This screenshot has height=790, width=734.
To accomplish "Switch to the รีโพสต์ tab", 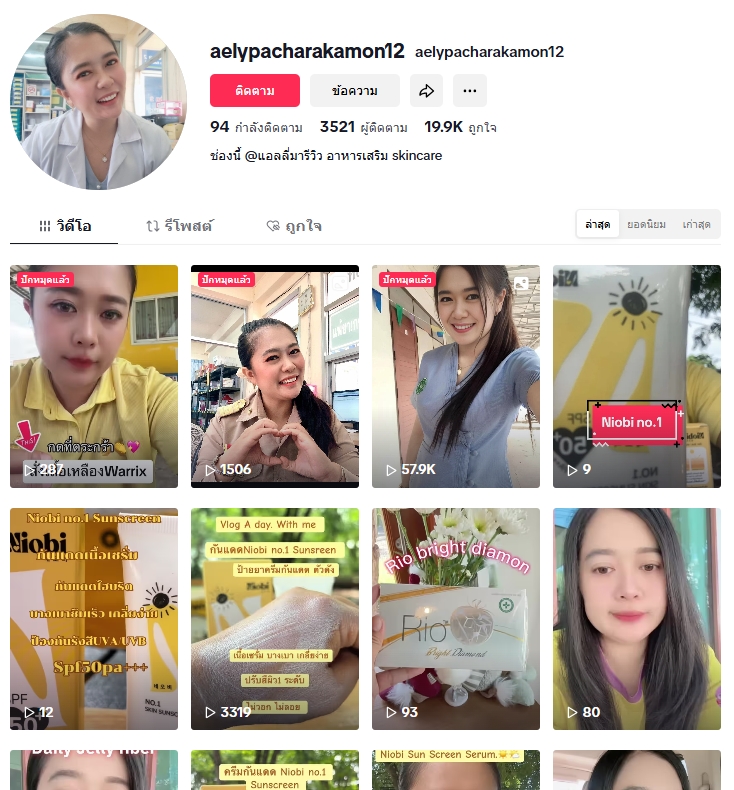I will [179, 226].
